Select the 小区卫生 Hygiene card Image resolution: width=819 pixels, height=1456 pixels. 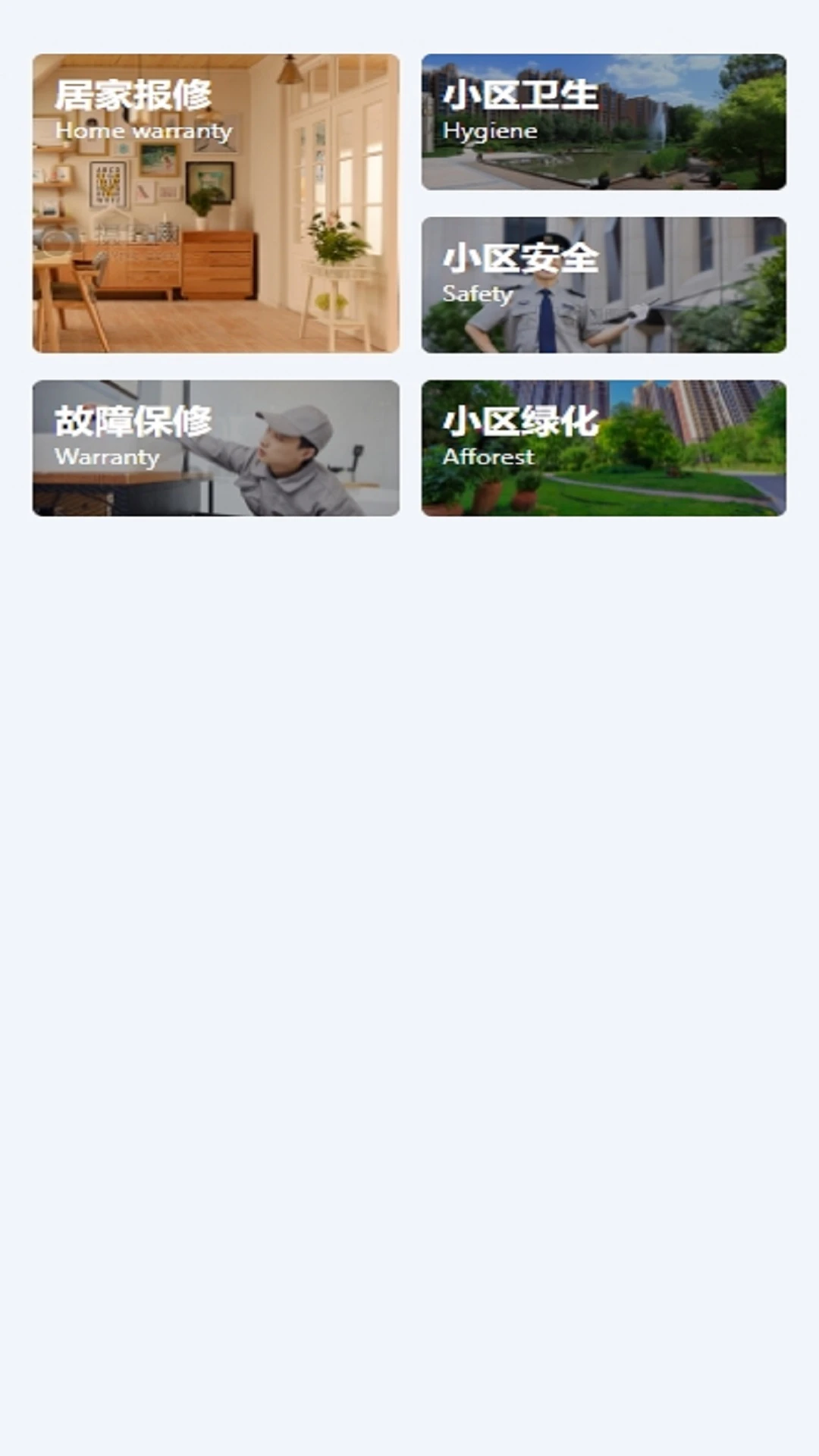(604, 122)
